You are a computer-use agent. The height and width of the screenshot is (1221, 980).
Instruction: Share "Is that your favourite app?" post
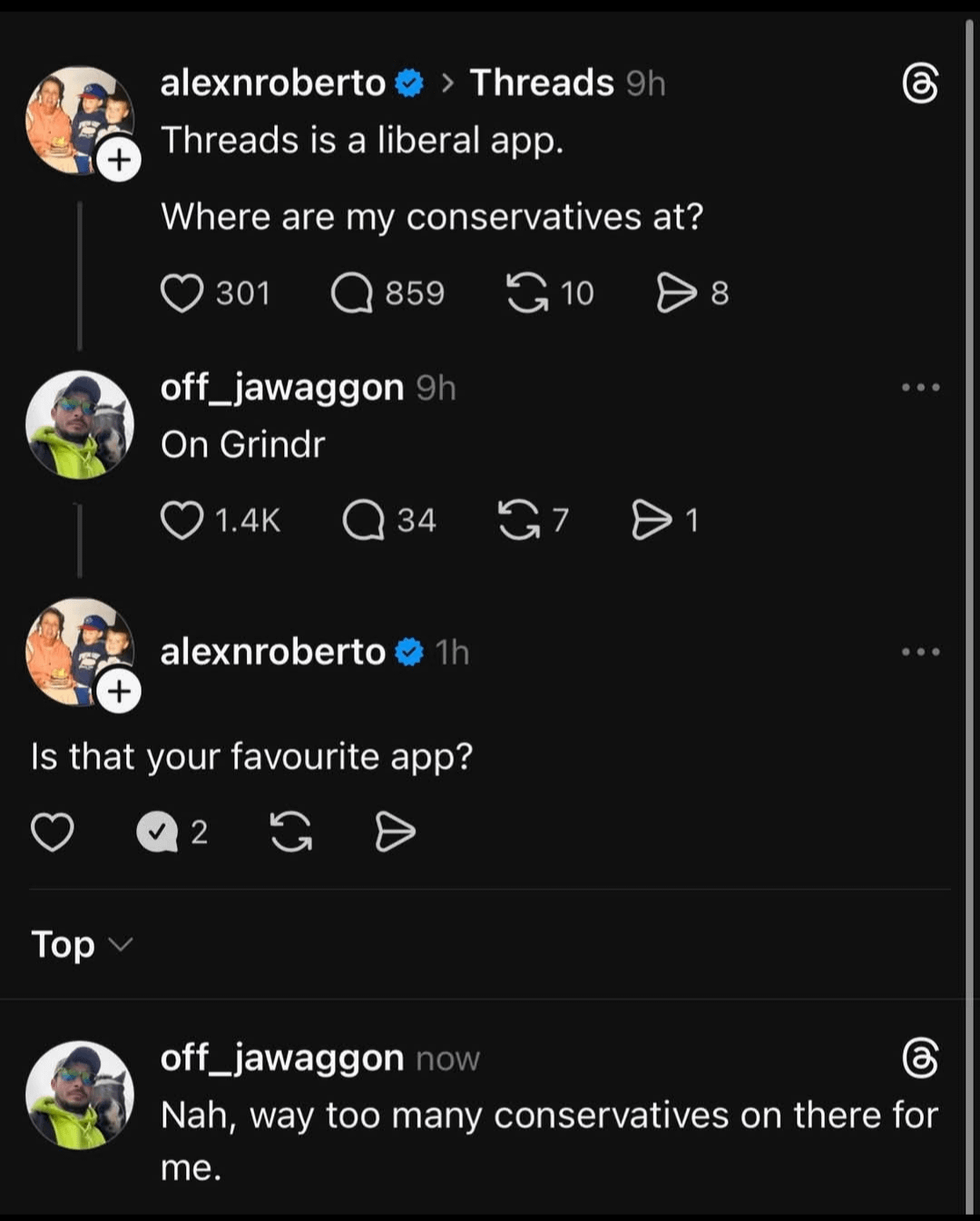point(396,832)
